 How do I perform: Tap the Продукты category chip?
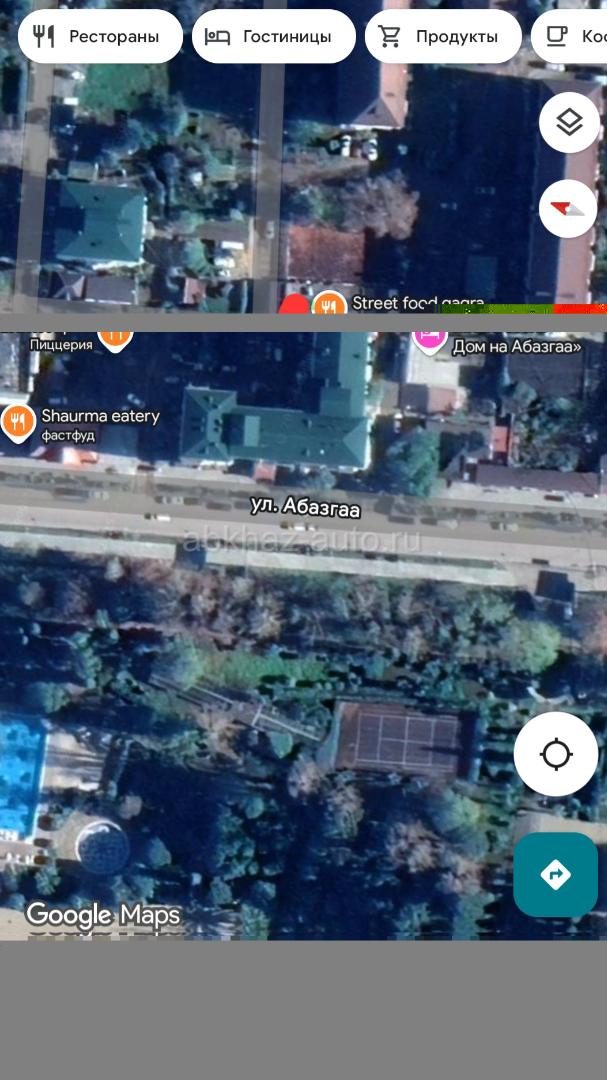click(443, 37)
